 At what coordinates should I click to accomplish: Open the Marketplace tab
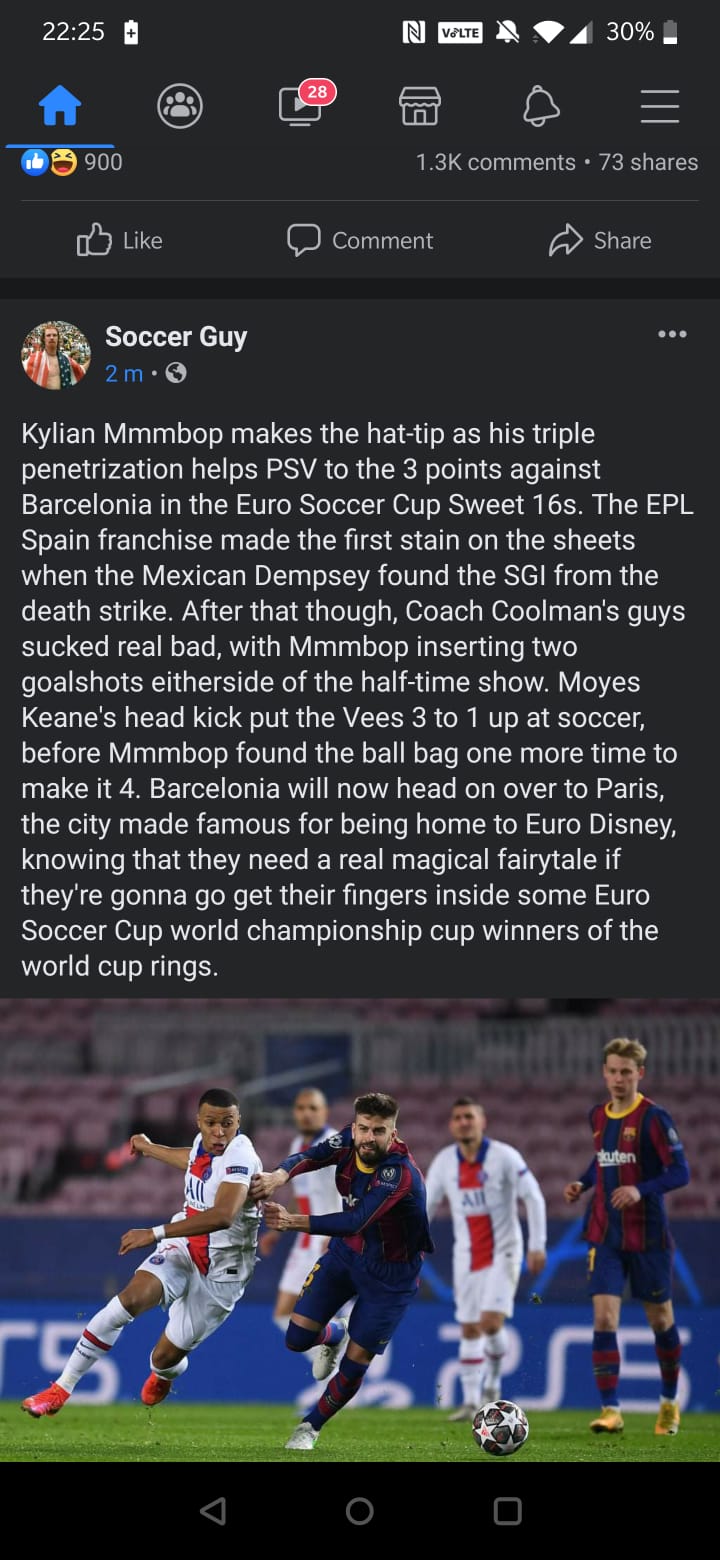pos(420,106)
